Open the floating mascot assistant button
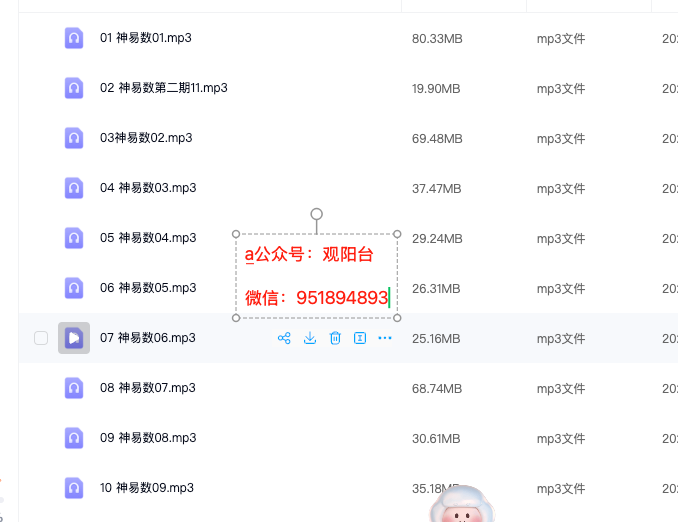This screenshot has height=522, width=678. (463, 508)
